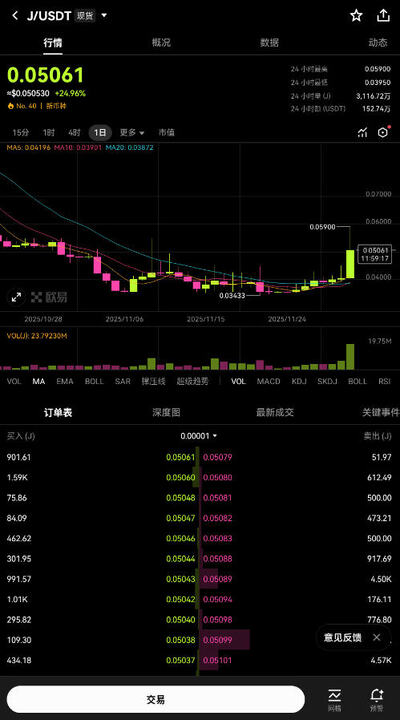Select the 4时 chart interval

coord(74,133)
